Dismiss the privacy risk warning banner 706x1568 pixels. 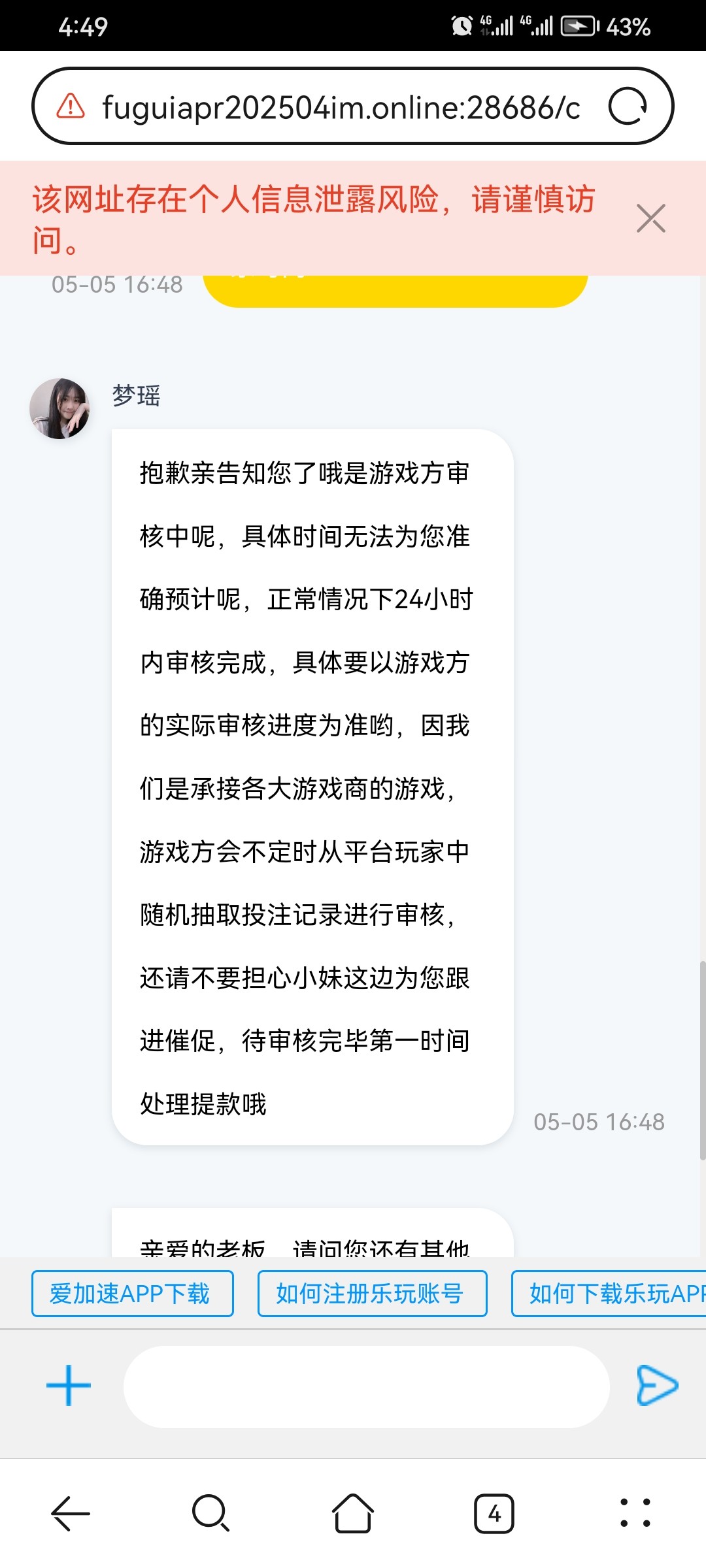[x=650, y=218]
